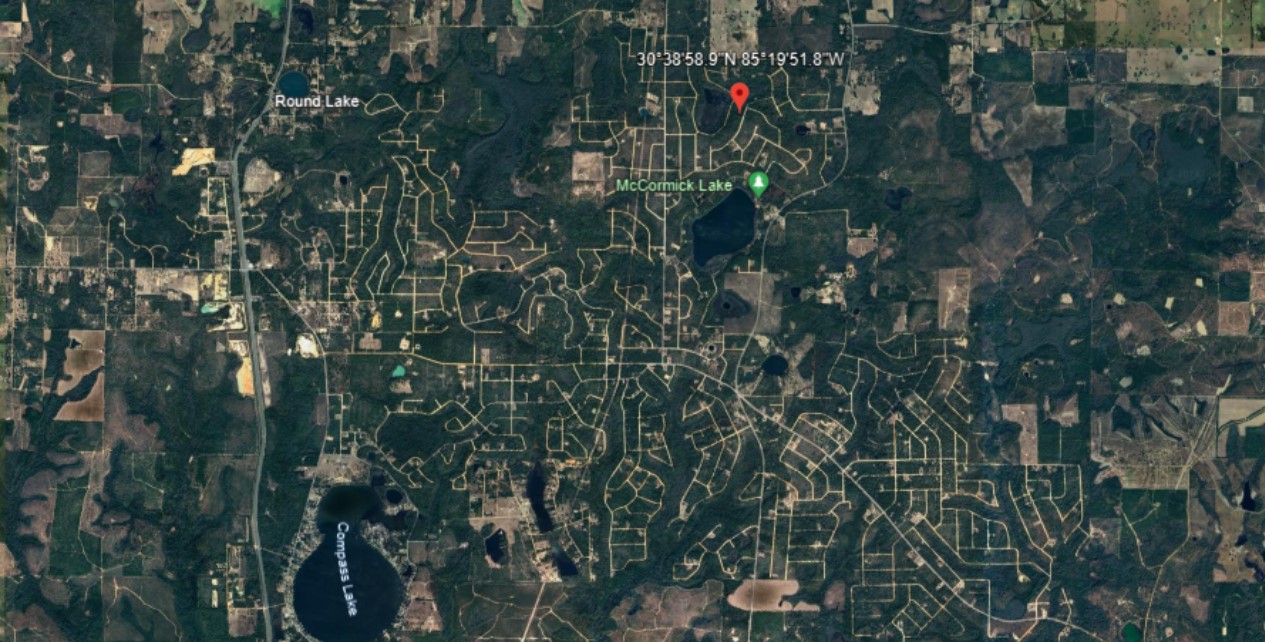Tap the red dropped location pin
1265x642 pixels.
point(739,95)
